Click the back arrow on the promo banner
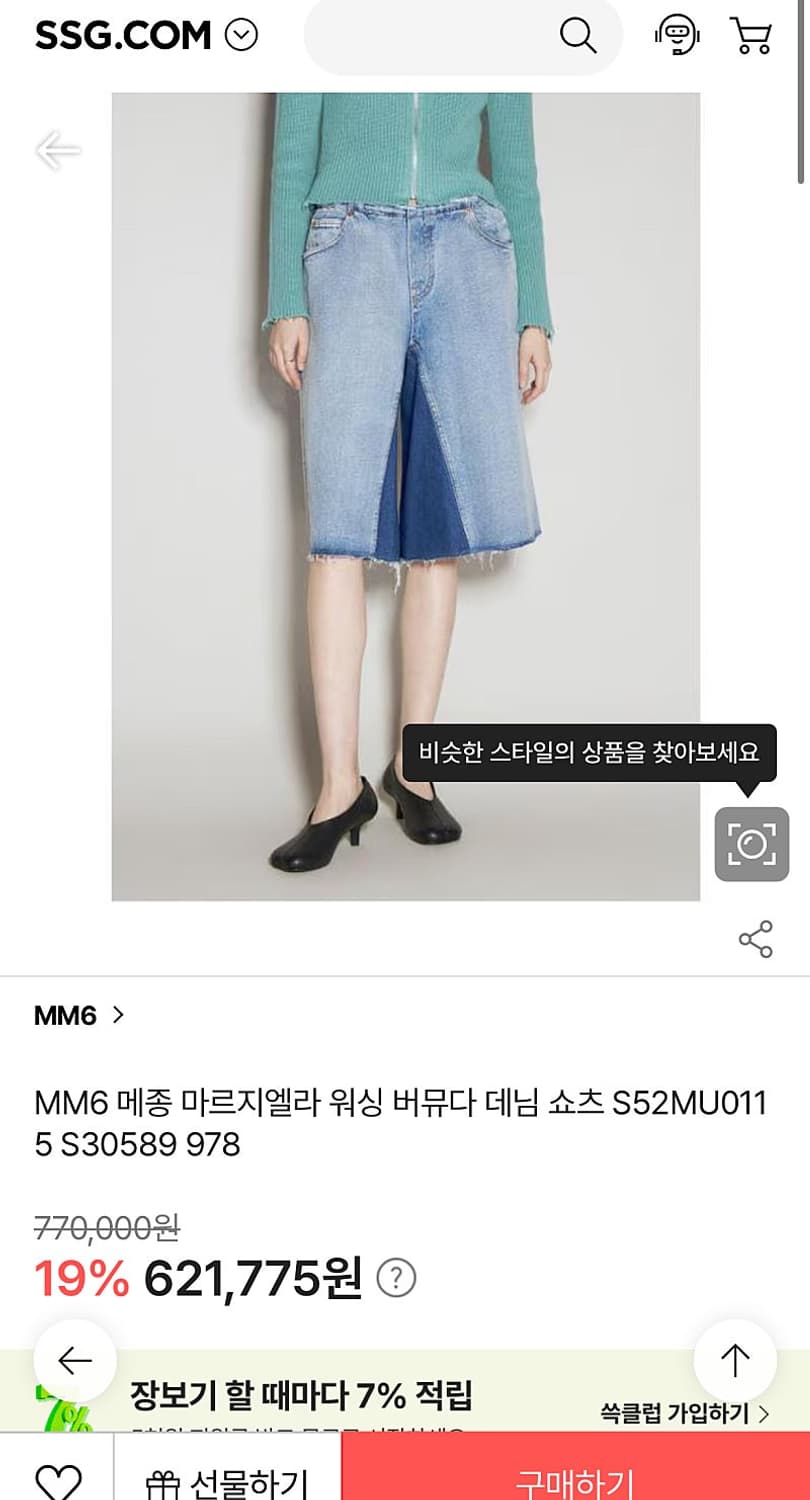Viewport: 810px width, 1500px height. (x=73, y=1360)
